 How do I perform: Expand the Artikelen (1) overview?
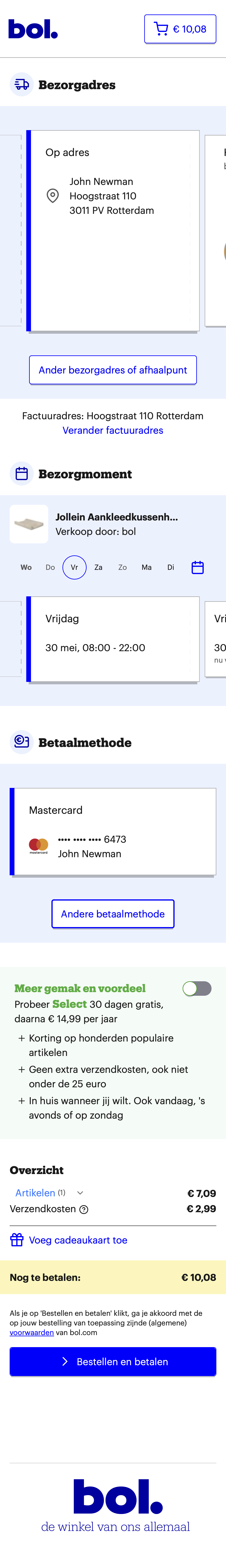click(x=49, y=1193)
